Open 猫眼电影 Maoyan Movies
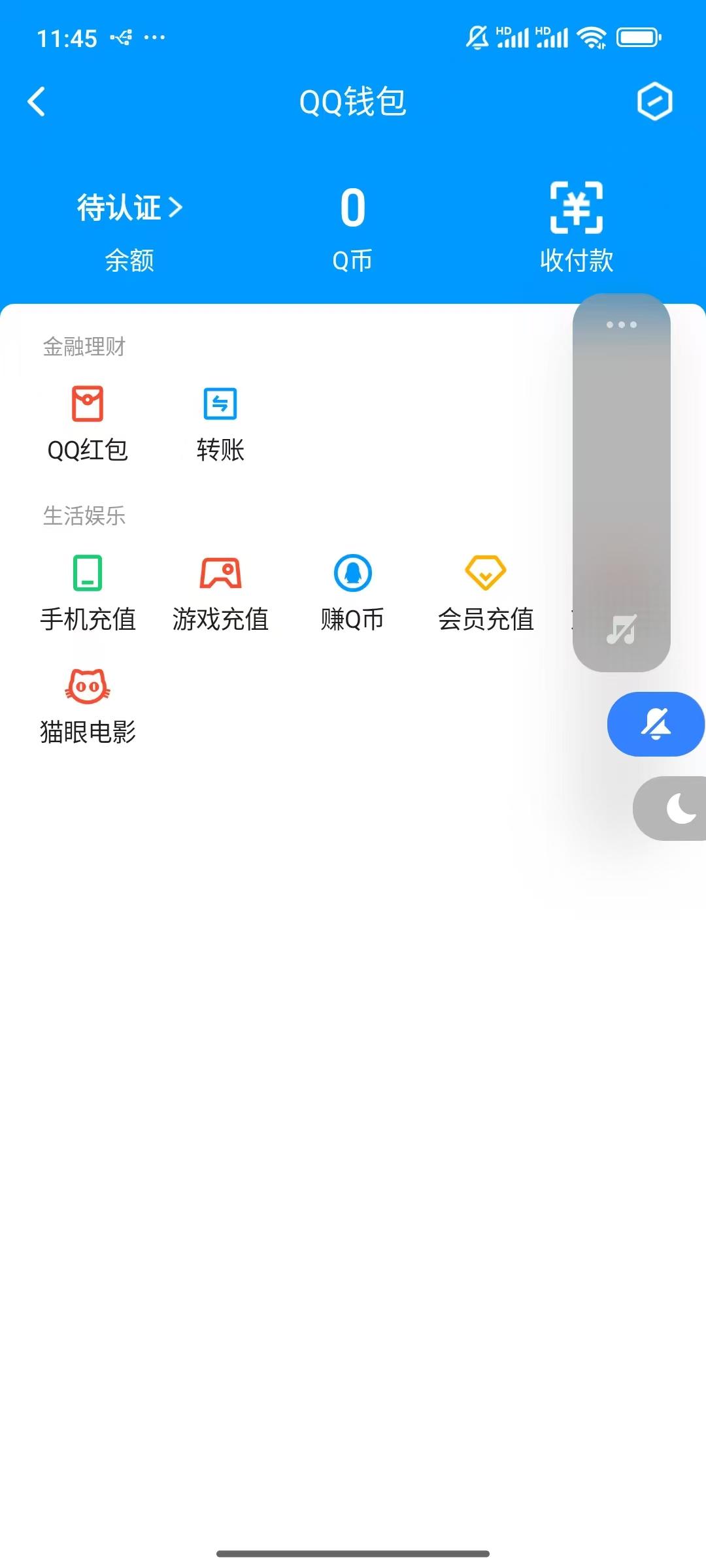Screen dimensions: 706x1568 pyautogui.click(x=87, y=702)
